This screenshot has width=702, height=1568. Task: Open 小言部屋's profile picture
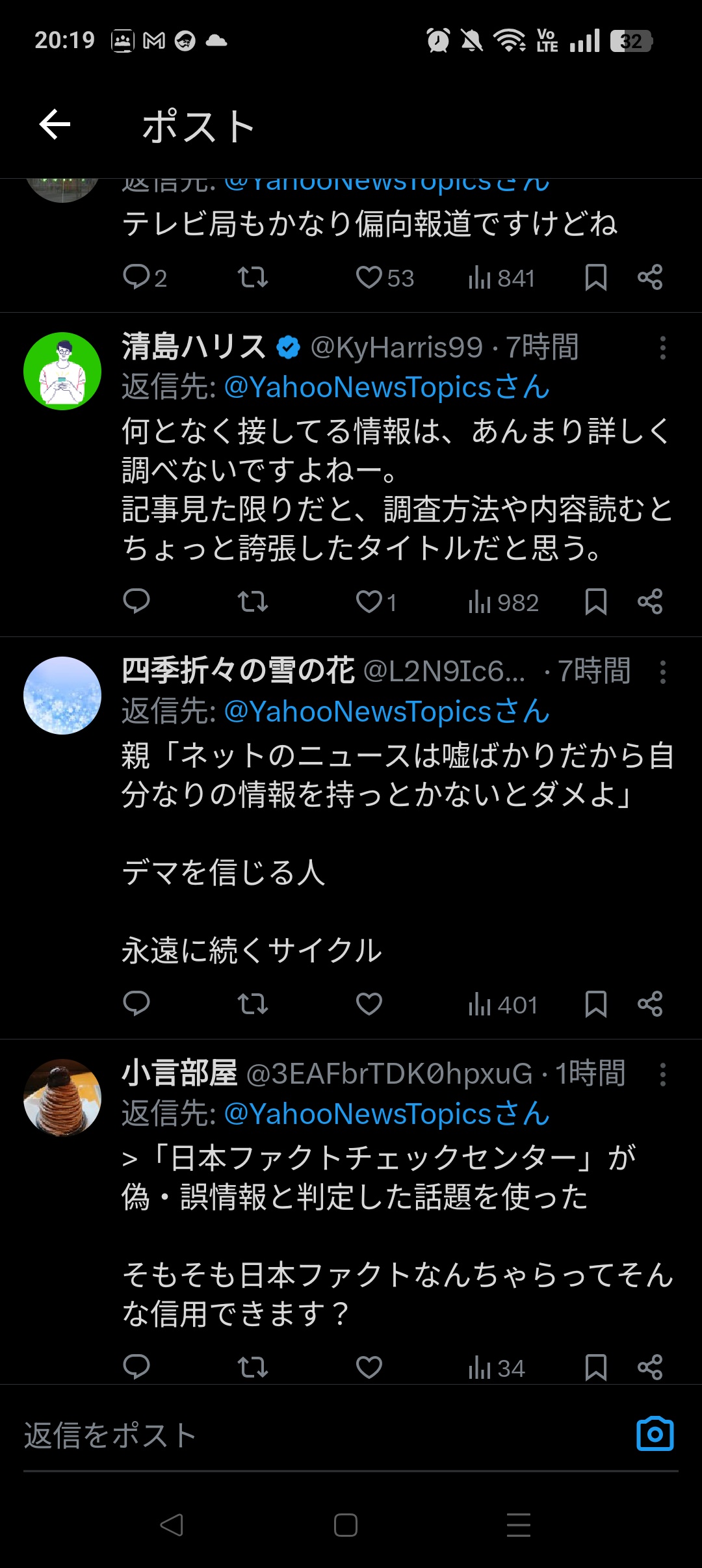point(62,1098)
